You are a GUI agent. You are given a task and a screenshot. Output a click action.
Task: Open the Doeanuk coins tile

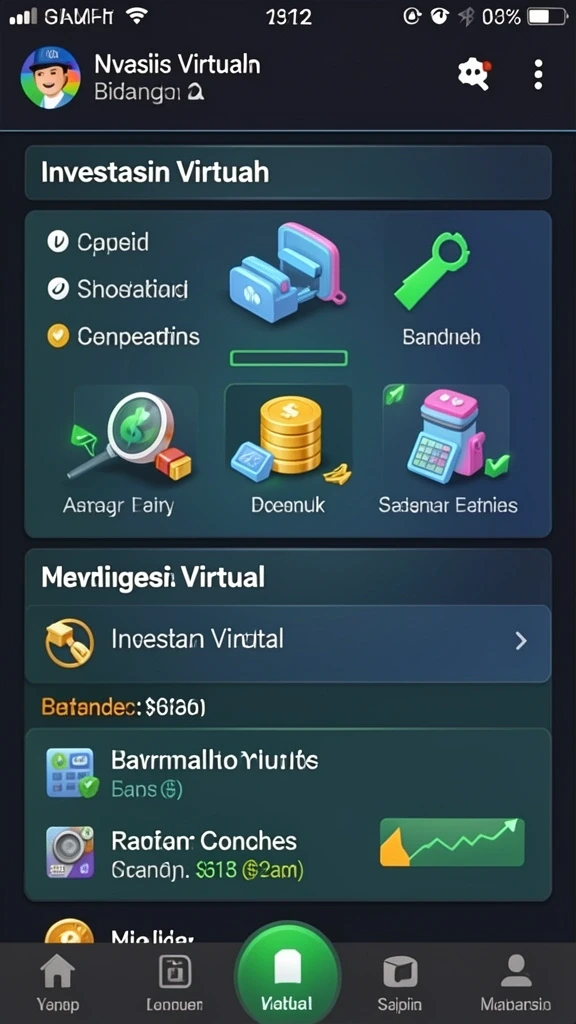point(288,453)
